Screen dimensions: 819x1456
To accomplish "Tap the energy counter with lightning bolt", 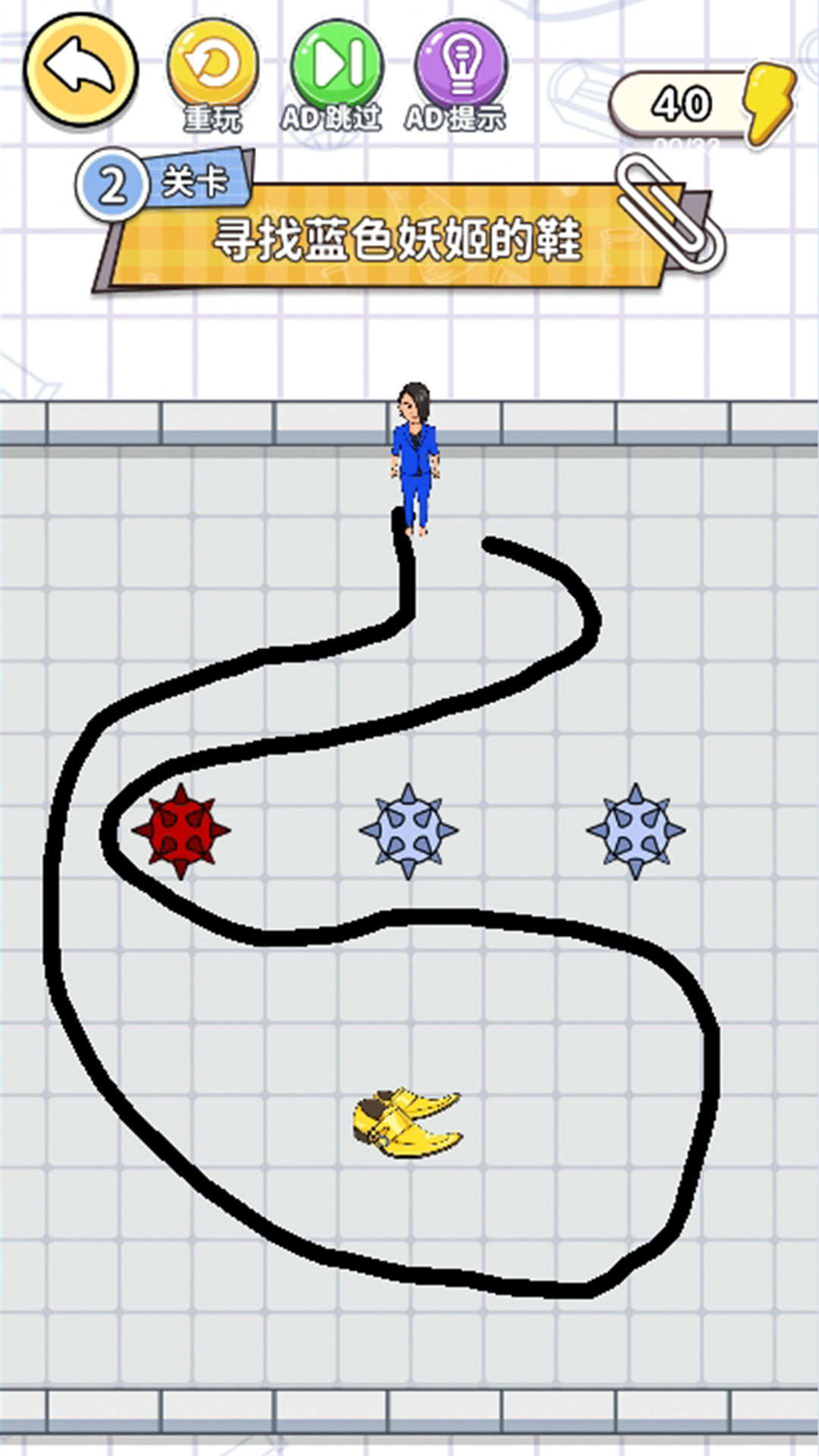I will click(x=701, y=105).
